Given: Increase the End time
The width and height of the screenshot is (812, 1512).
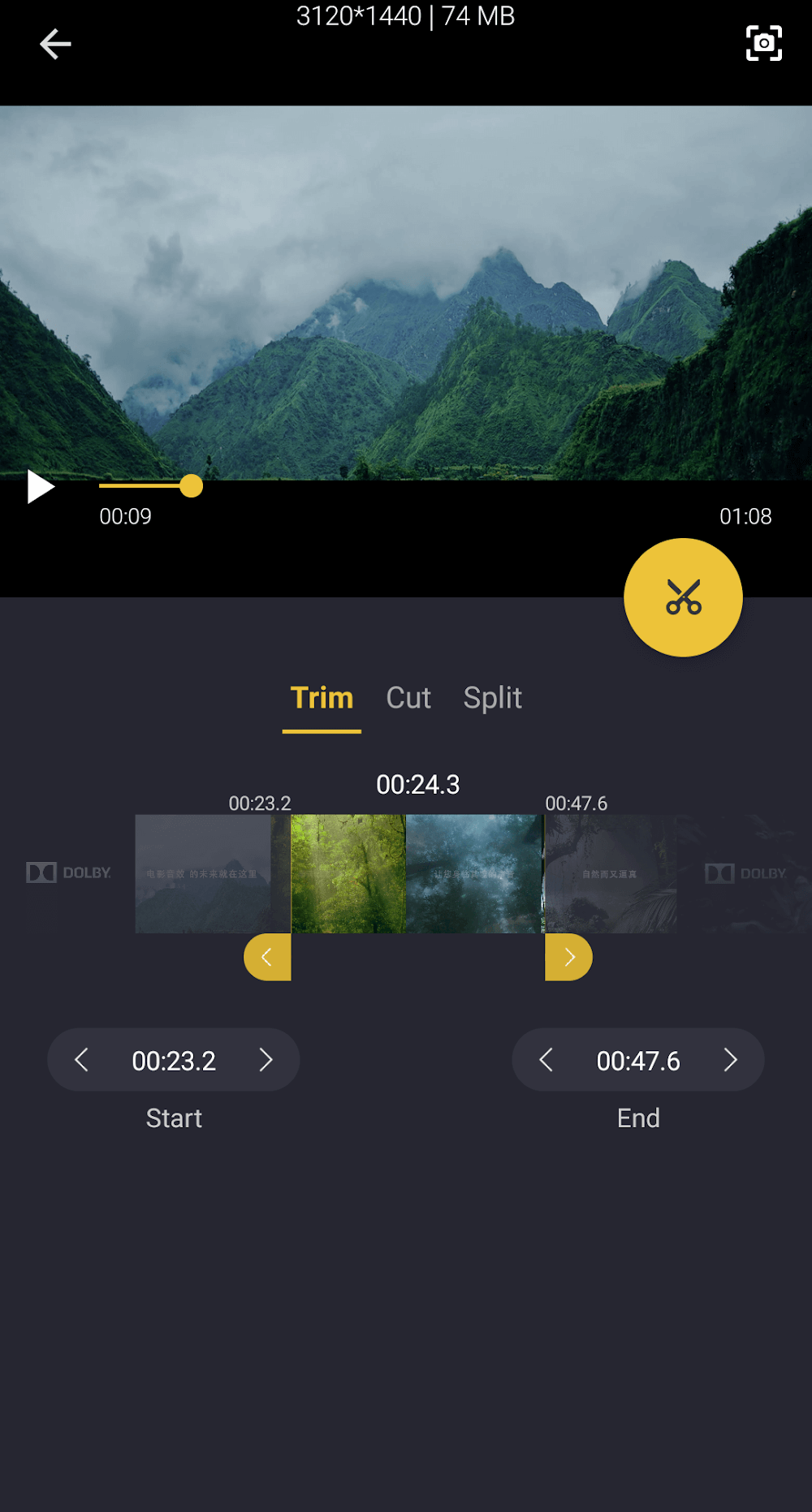Looking at the screenshot, I should [730, 1060].
